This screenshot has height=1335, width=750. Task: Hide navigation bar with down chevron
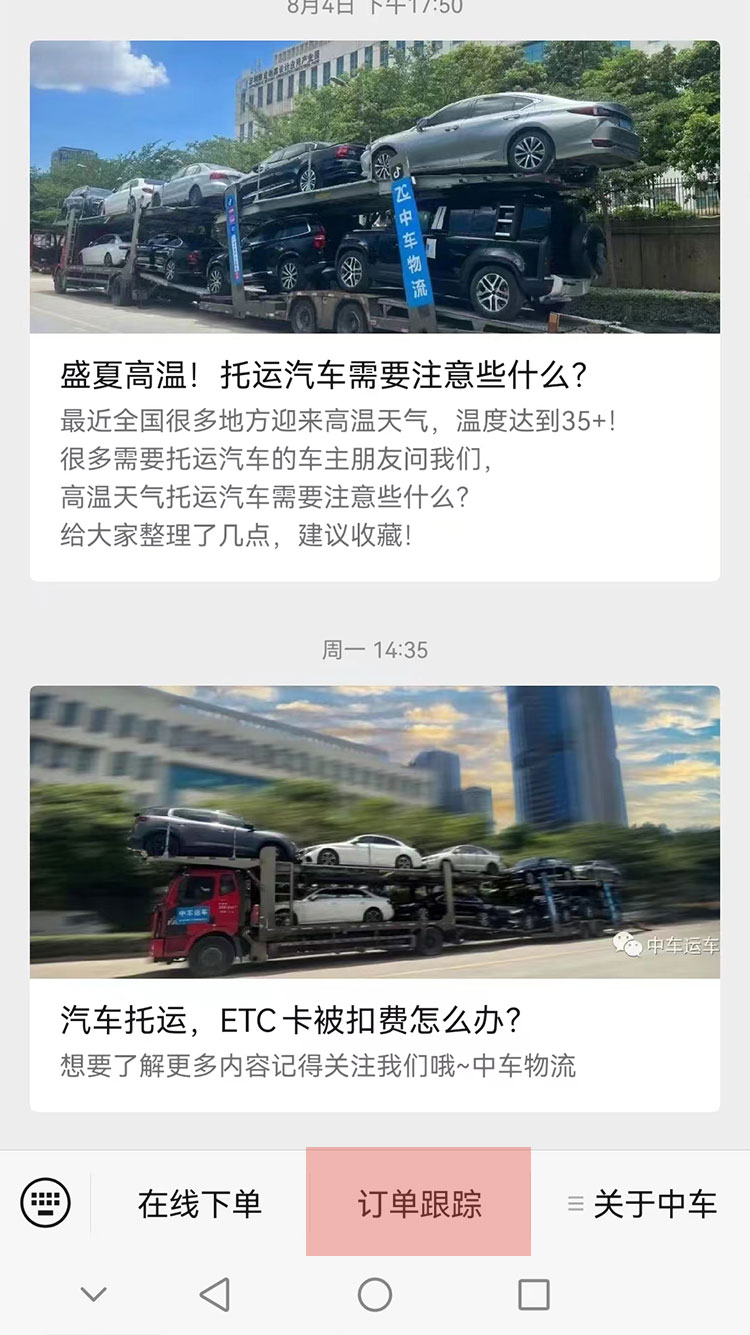93,1295
